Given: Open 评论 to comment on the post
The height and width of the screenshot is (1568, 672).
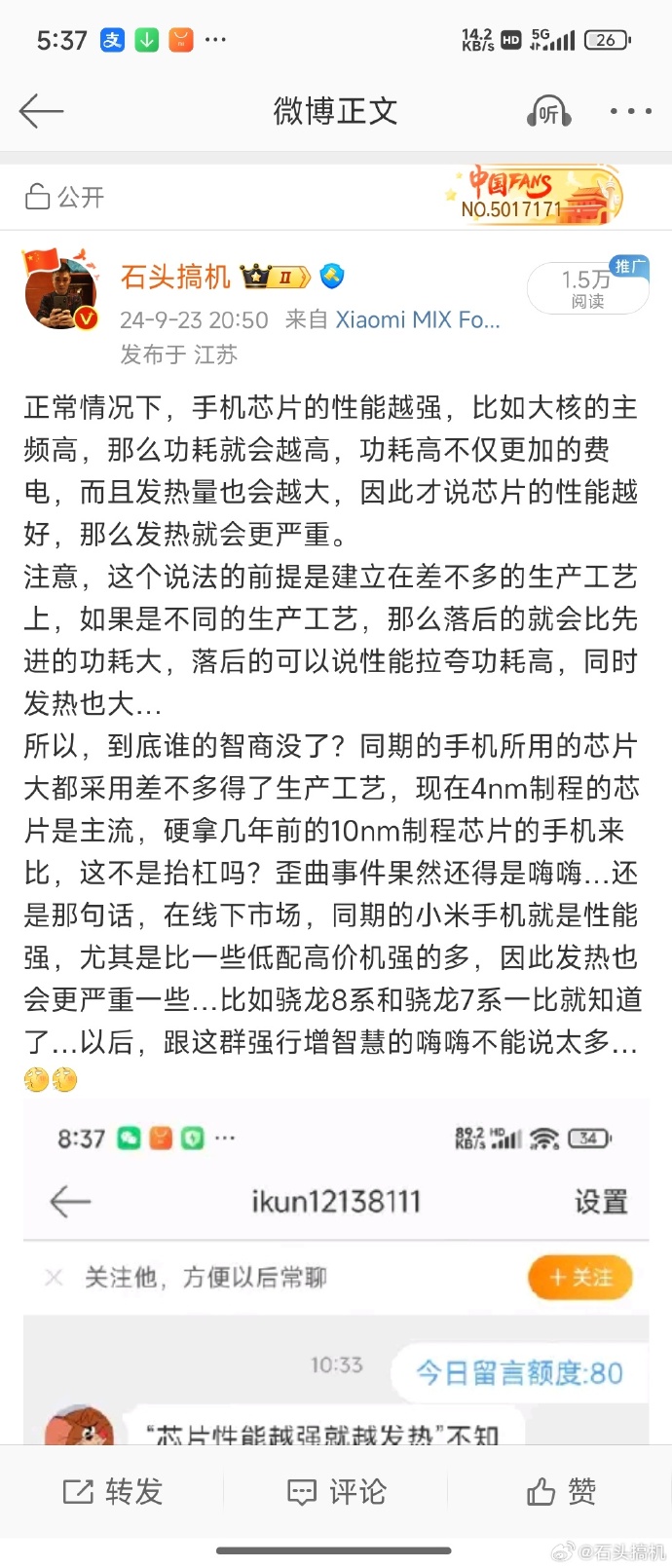Looking at the screenshot, I should coord(336,1491).
